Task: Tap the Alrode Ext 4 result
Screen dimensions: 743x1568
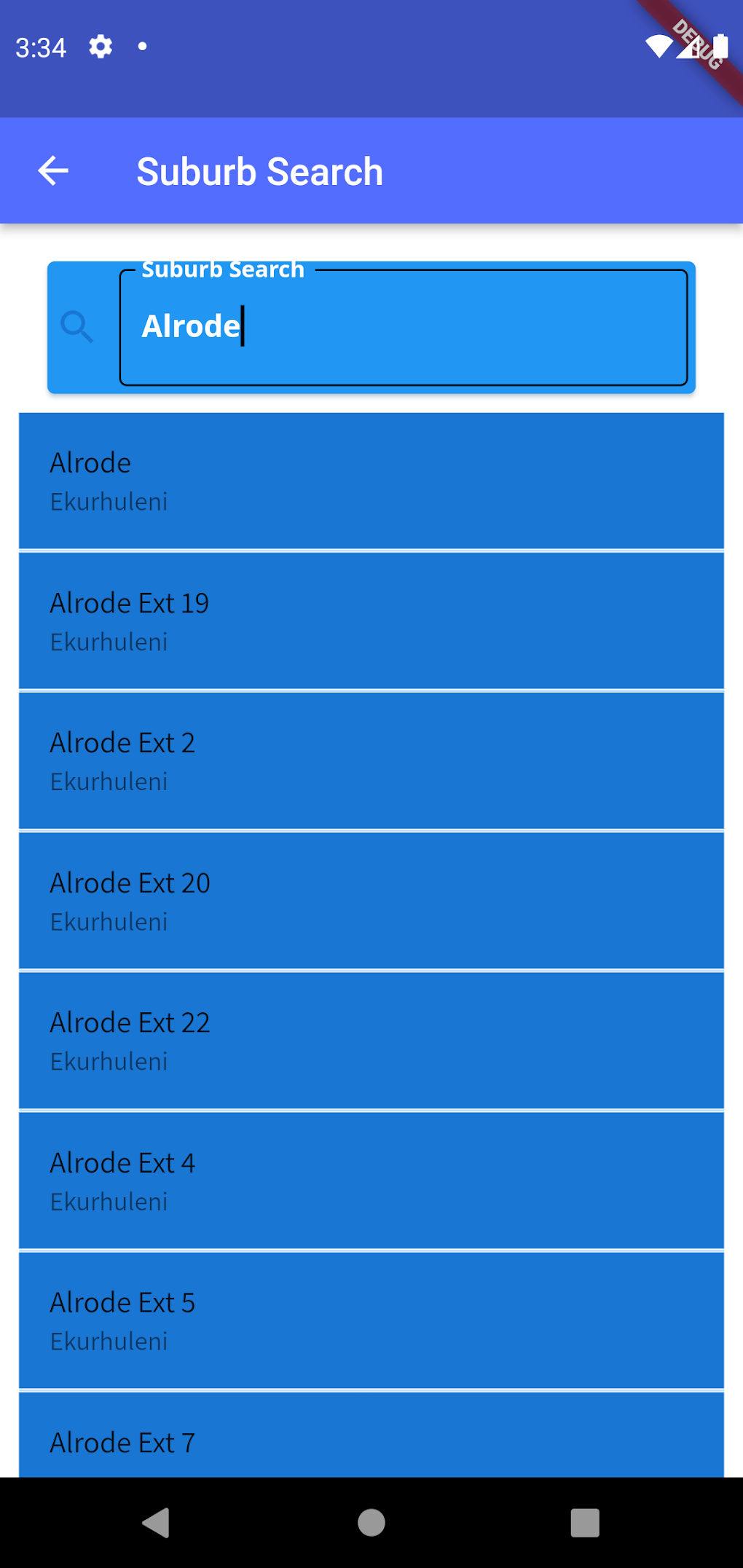Action: pos(370,1179)
